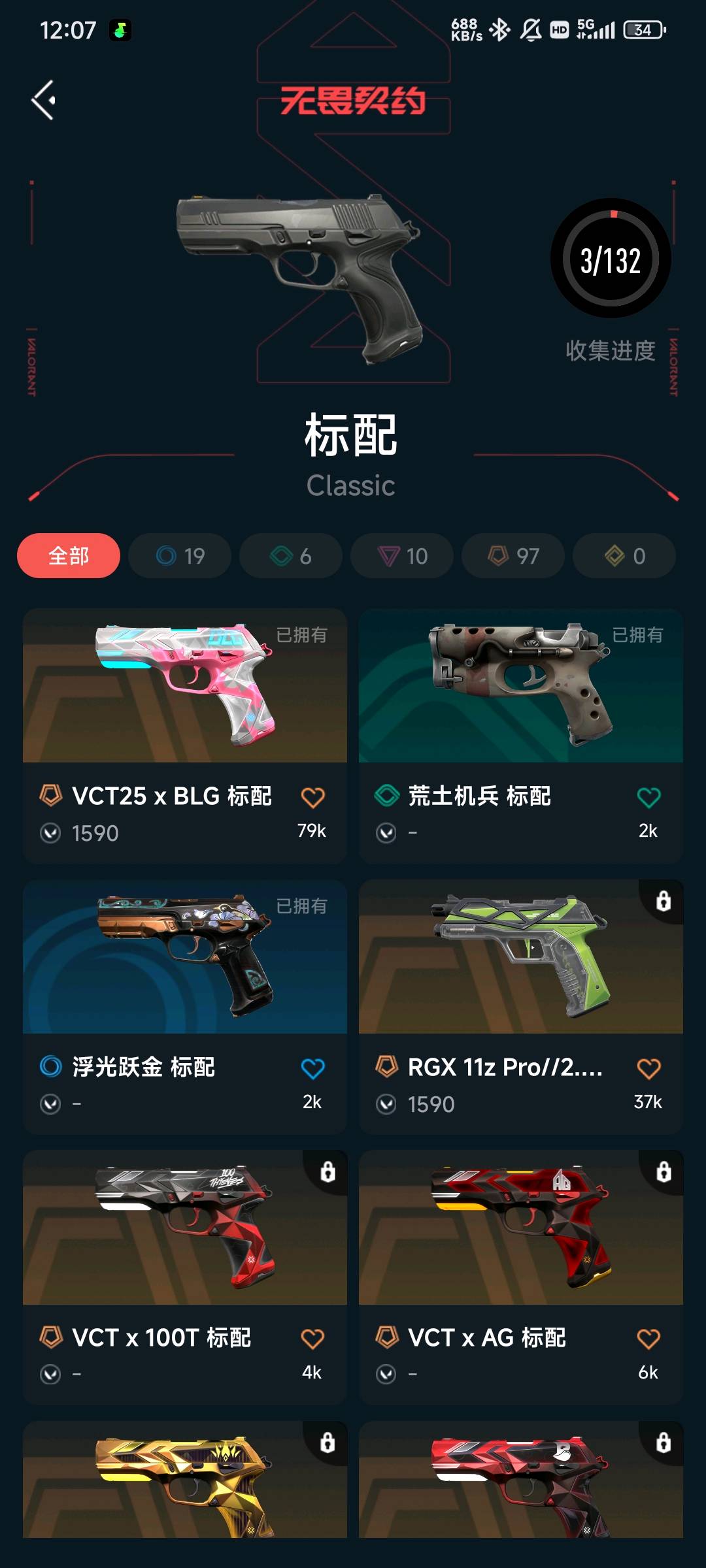Go back using the top-left arrow

point(44,100)
